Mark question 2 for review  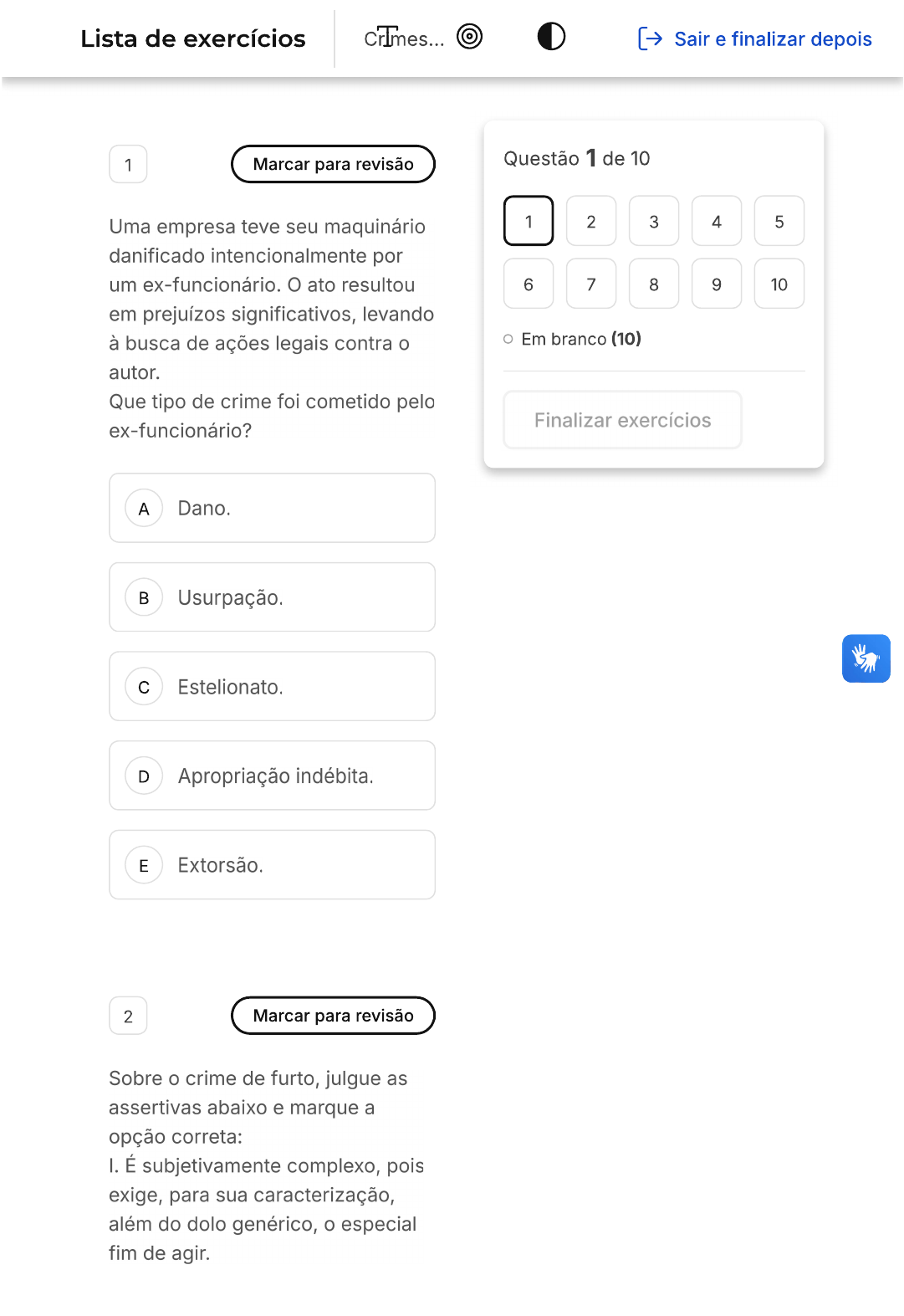pos(333,1016)
